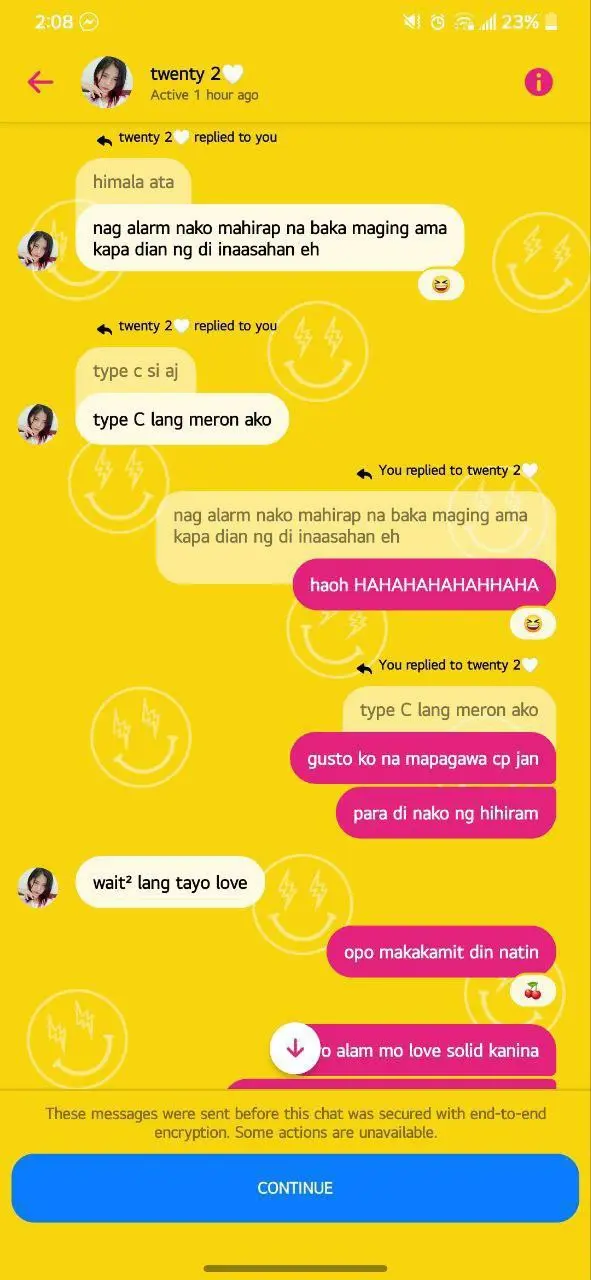Tap the avatar beside "wait² lang tayo love"
The image size is (591, 1280).
(38, 887)
